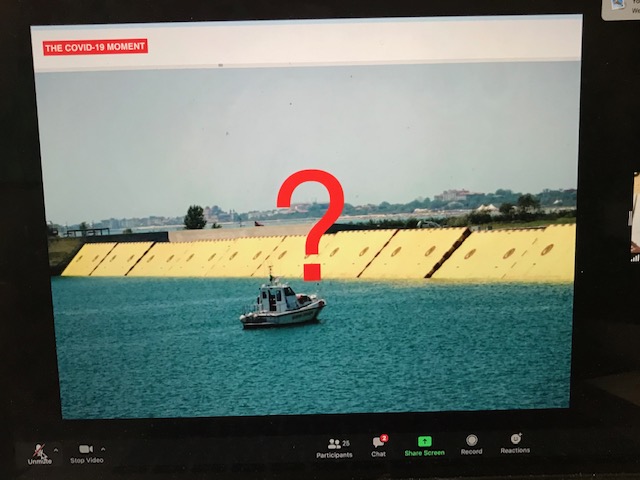Start Share Screen
Viewport: 640px width, 480px height.
tap(424, 445)
